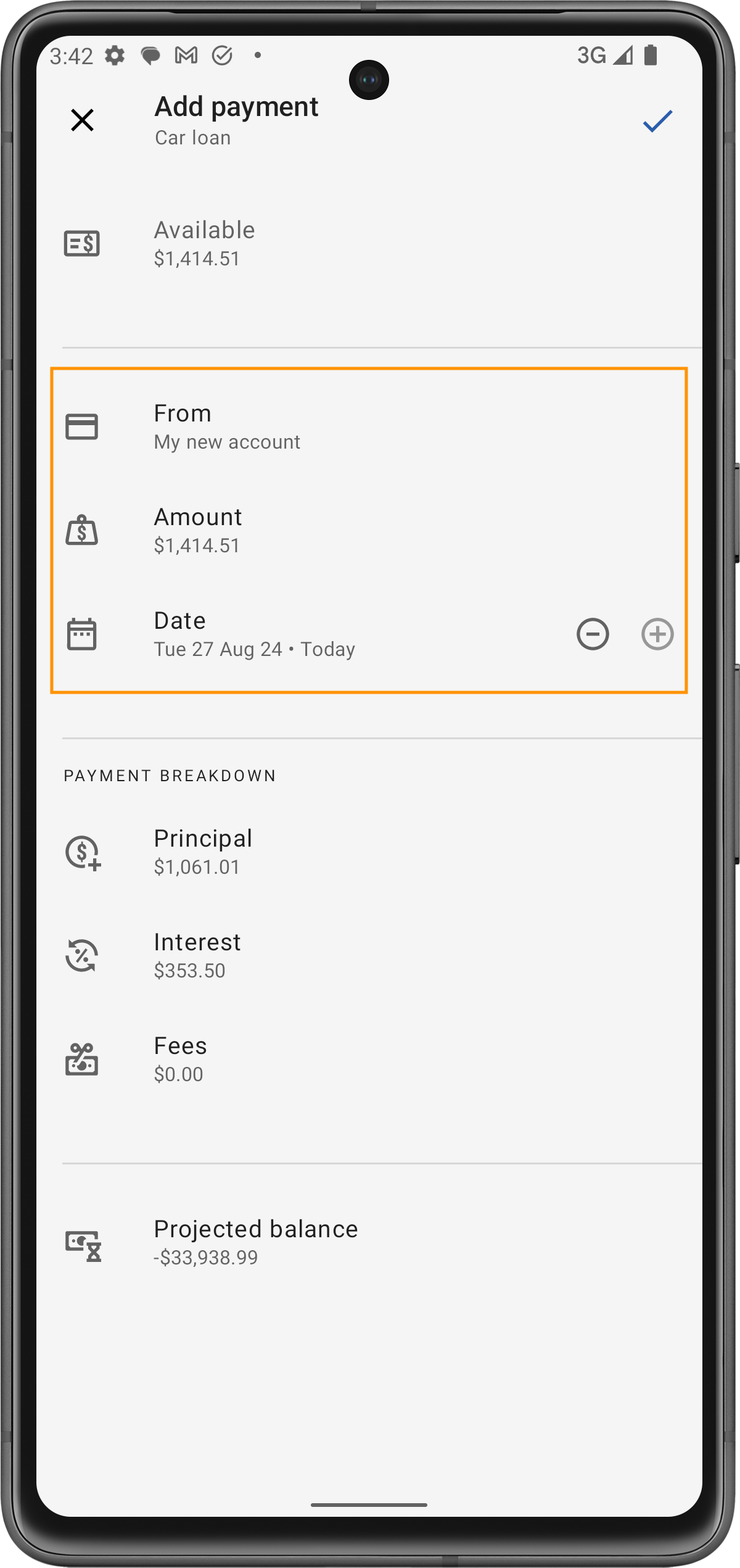Open the Date picker

click(254, 634)
